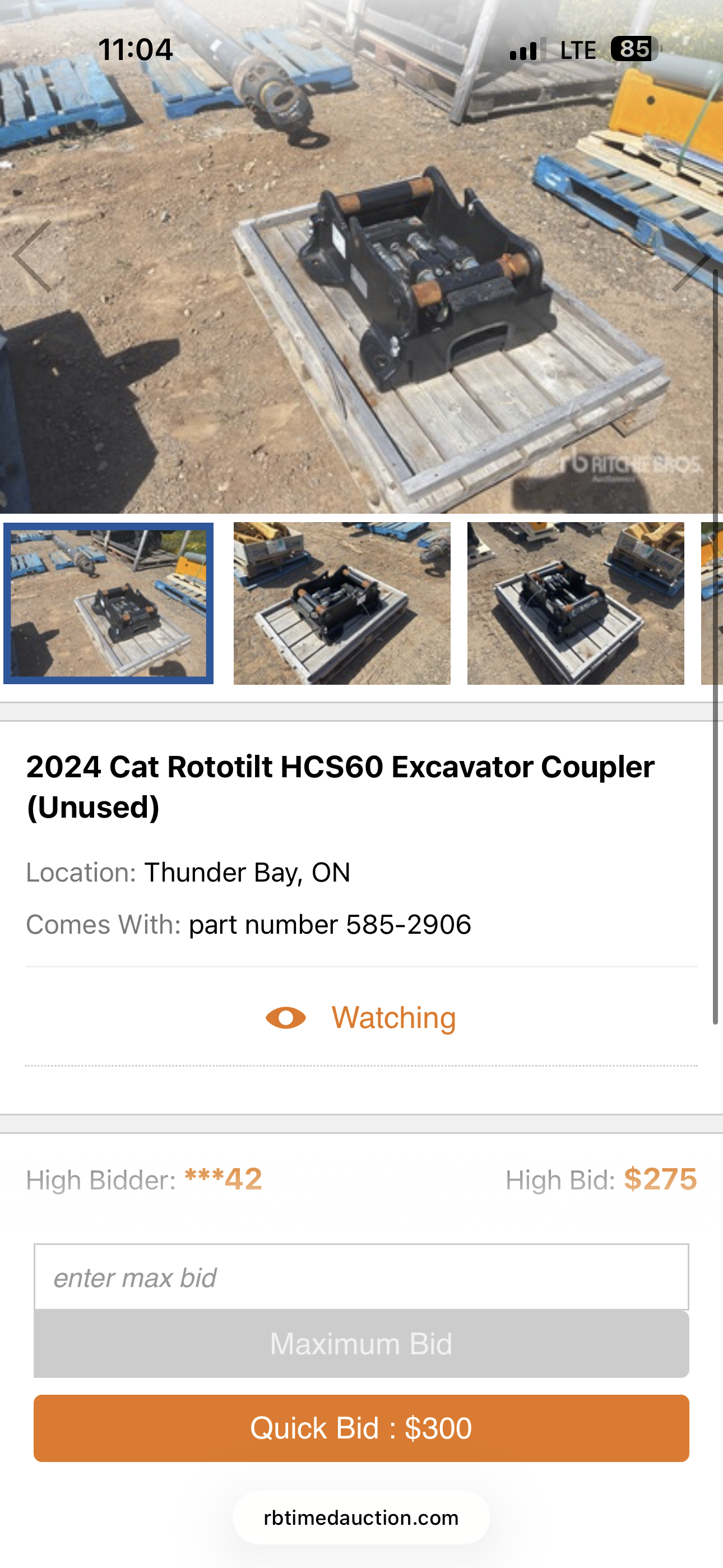The image size is (723, 1568).
Task: Tap the Maximum Bid button
Action: [361, 1344]
